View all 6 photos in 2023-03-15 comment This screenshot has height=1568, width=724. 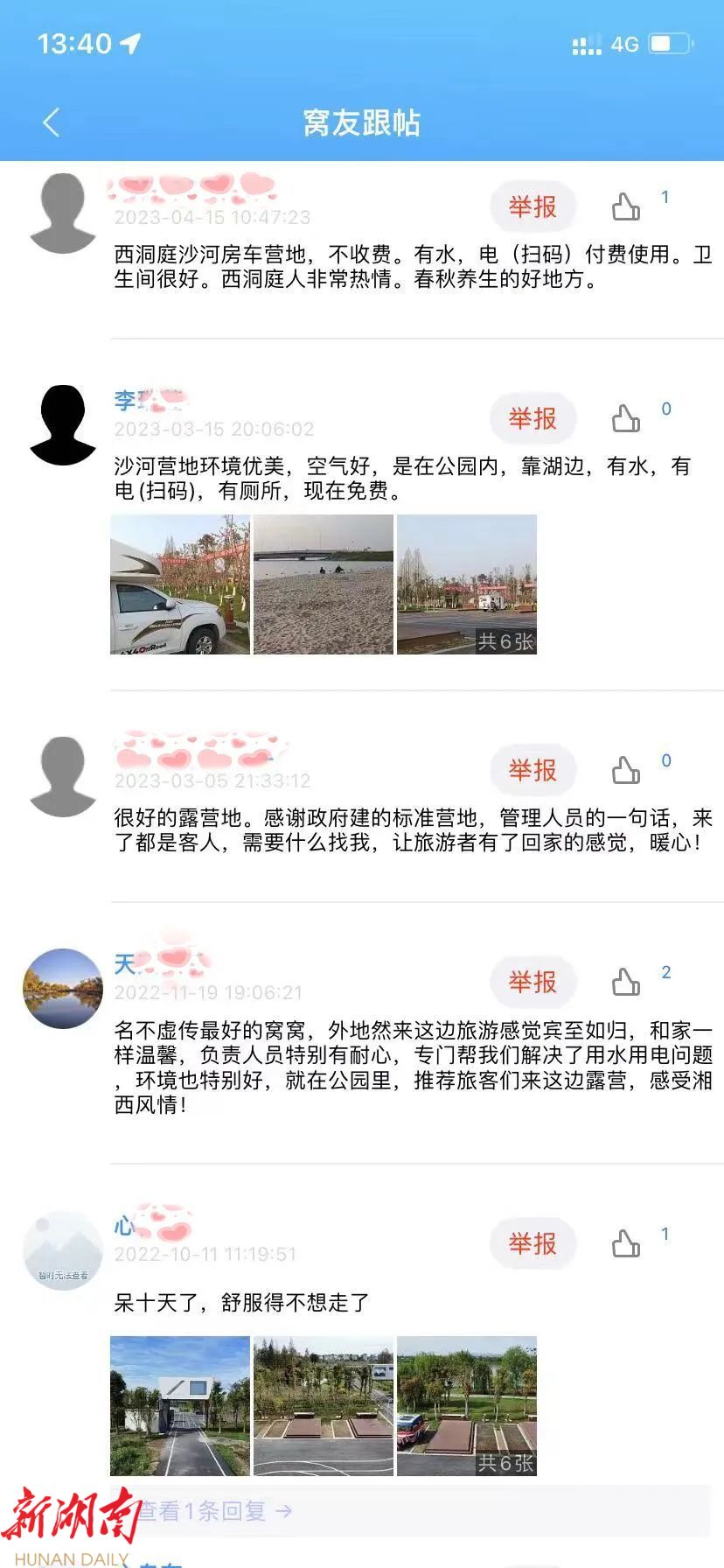[x=467, y=584]
